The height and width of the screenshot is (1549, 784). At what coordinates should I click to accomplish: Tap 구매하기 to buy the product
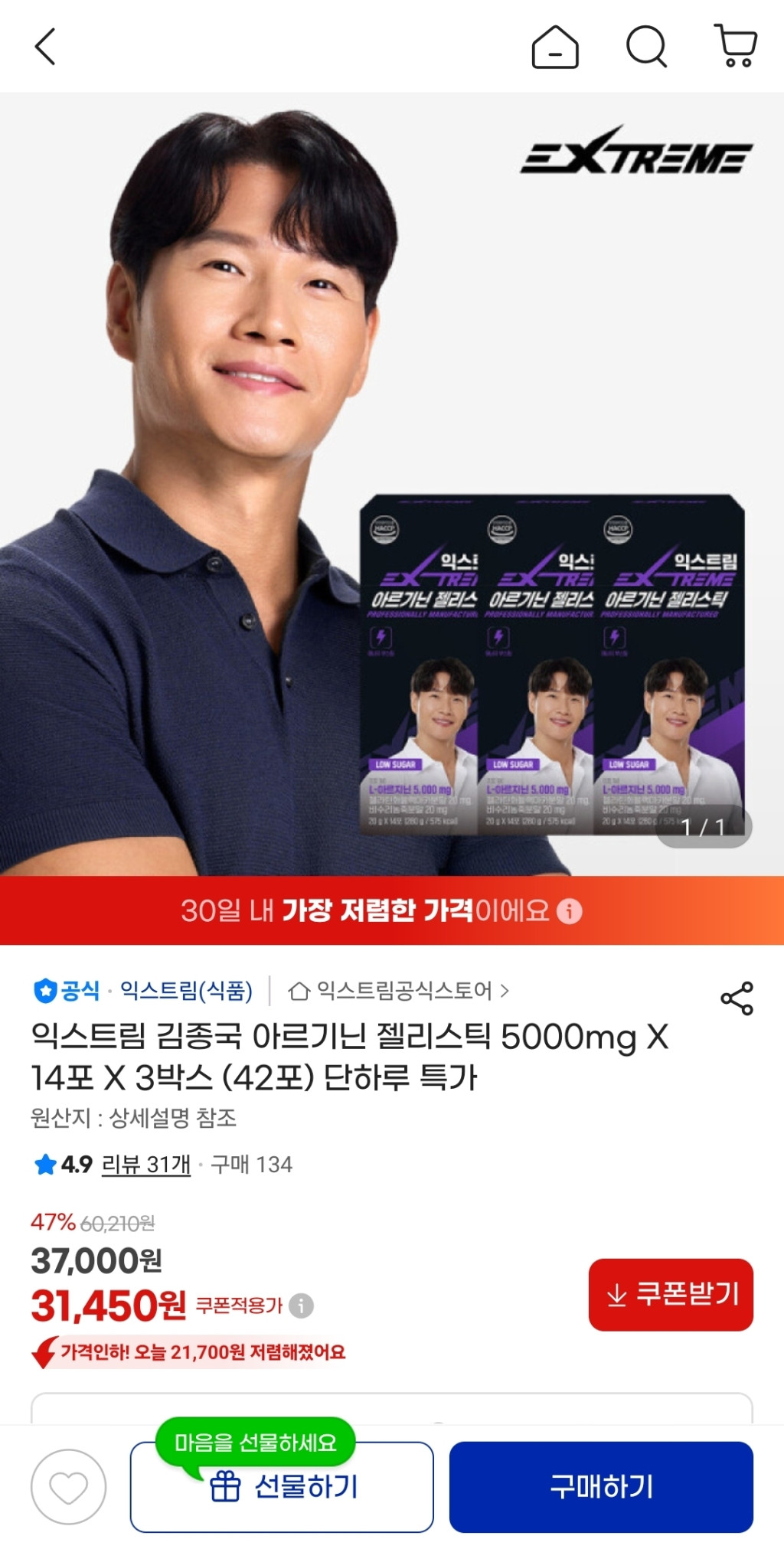[601, 1487]
